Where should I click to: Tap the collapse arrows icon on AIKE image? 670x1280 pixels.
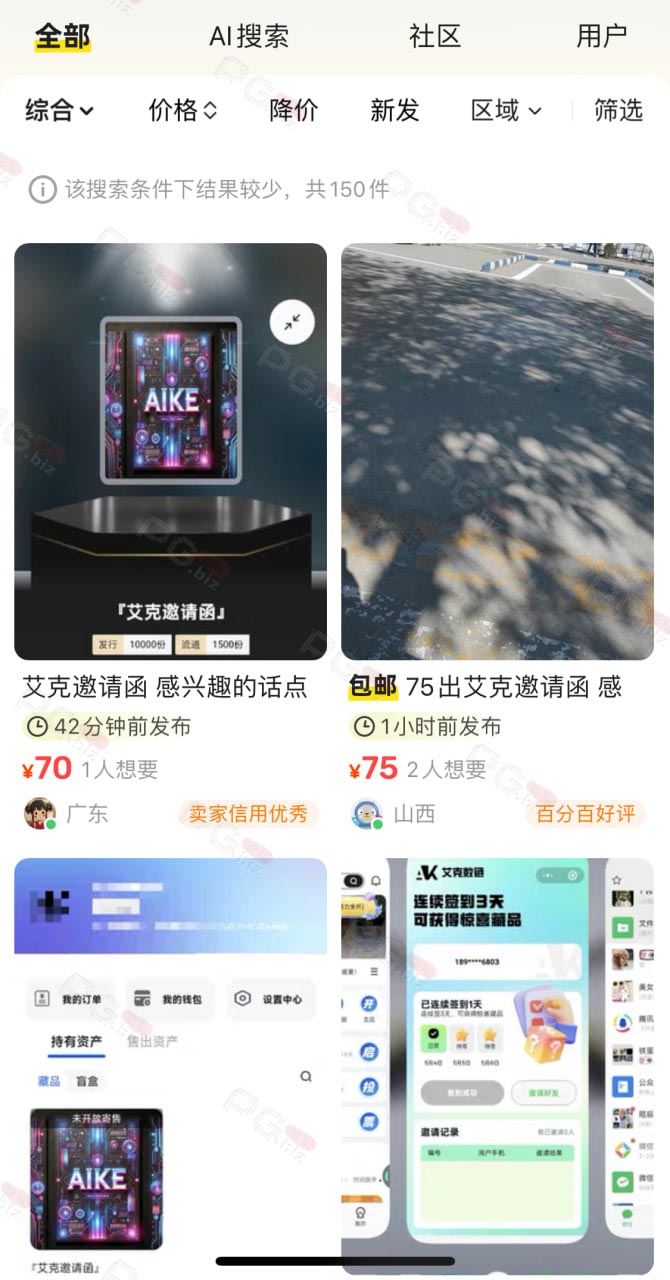[292, 322]
